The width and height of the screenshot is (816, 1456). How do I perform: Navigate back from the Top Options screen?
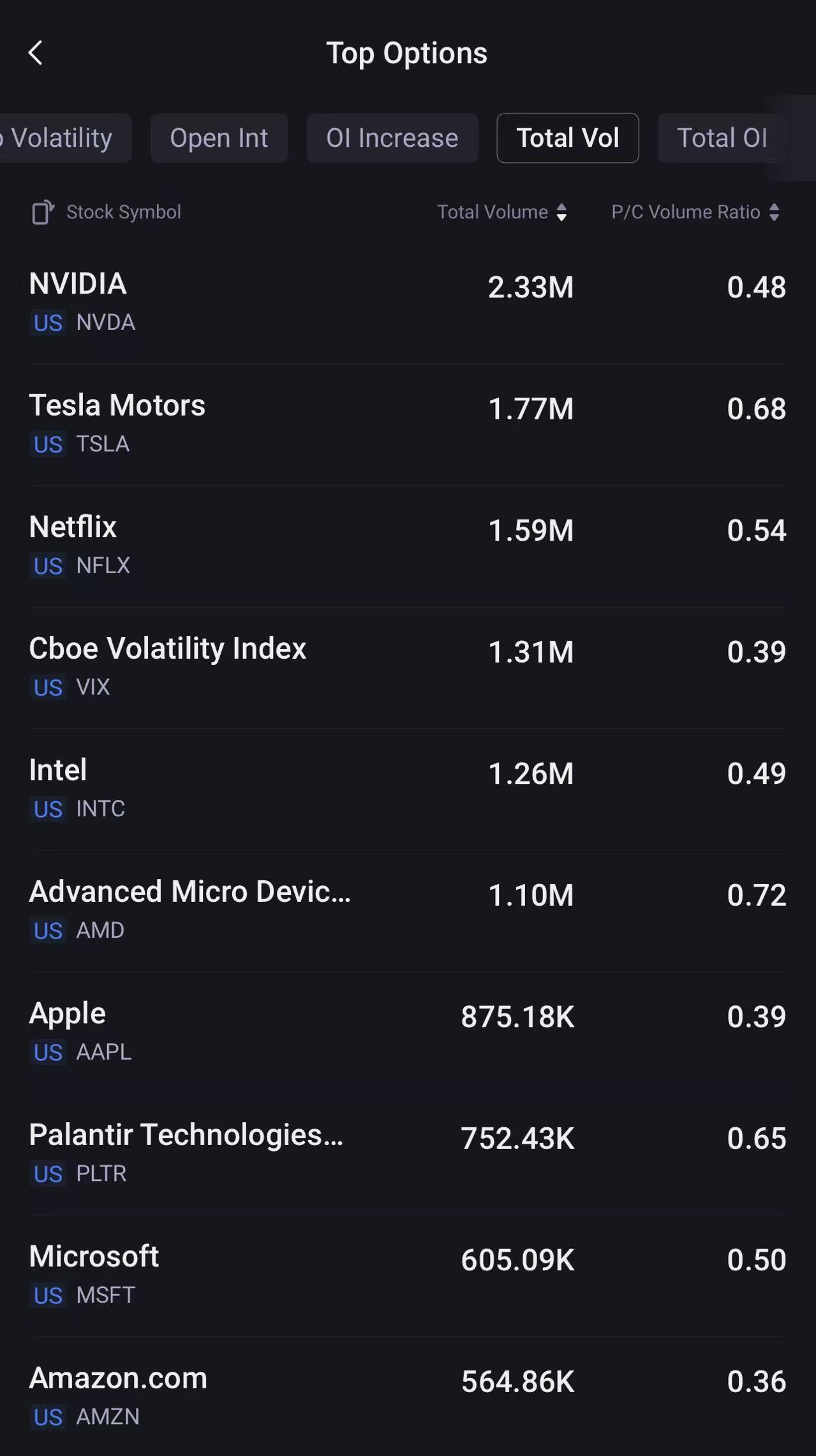[x=36, y=53]
